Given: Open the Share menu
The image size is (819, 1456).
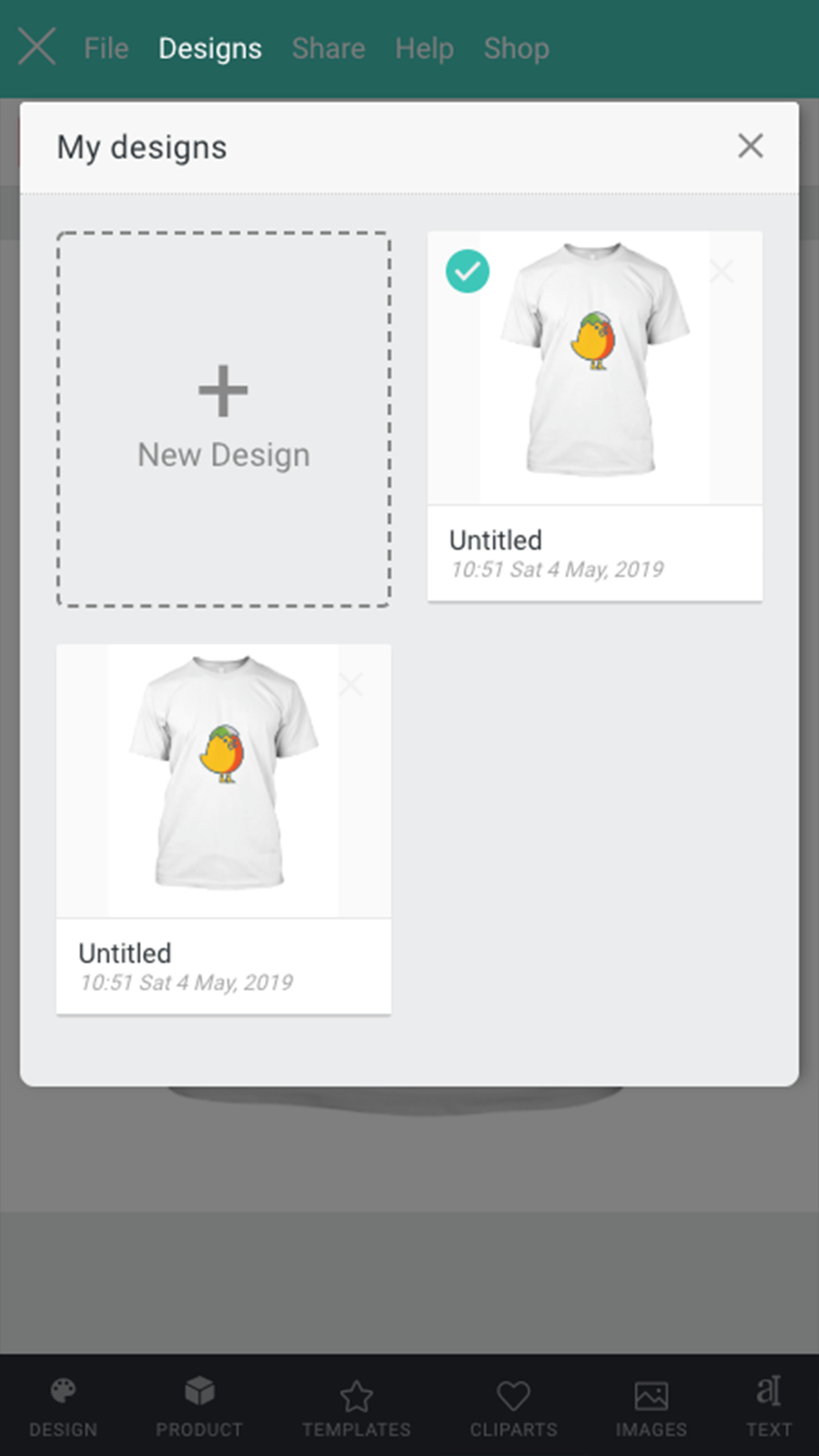Looking at the screenshot, I should click(328, 48).
